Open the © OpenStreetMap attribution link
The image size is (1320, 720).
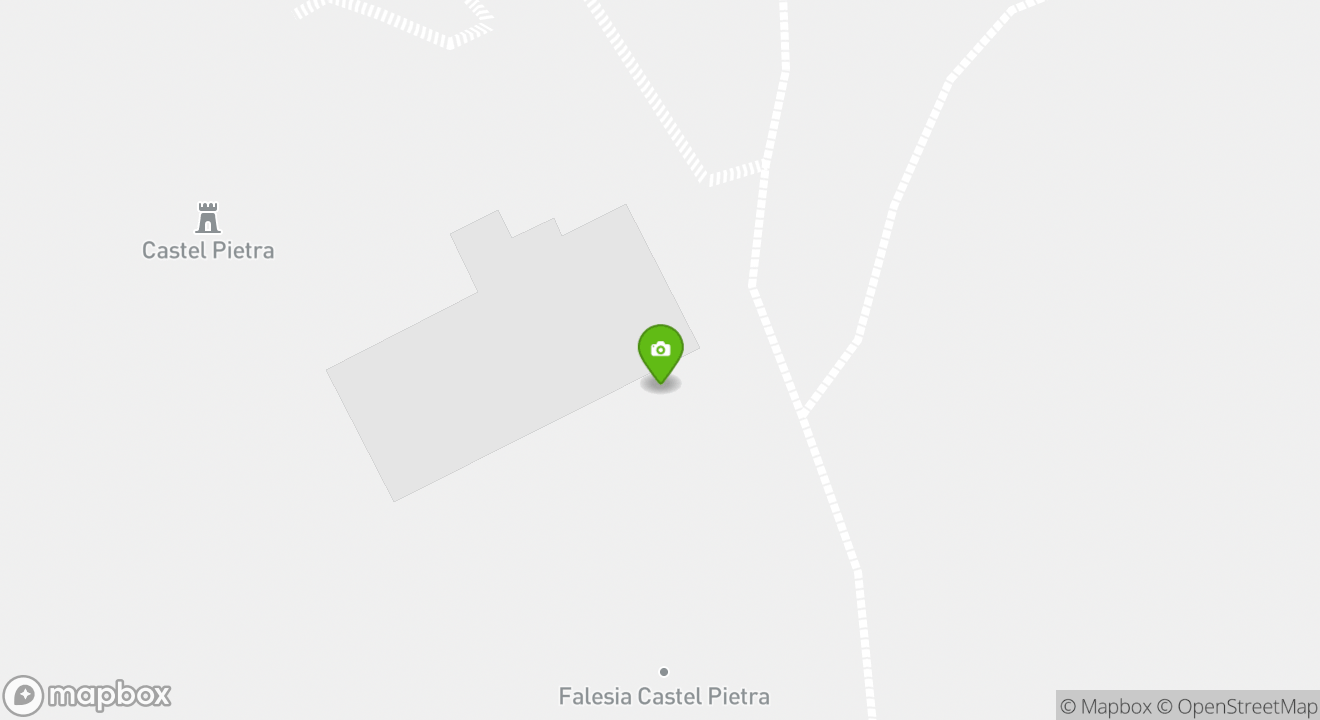(1237, 706)
